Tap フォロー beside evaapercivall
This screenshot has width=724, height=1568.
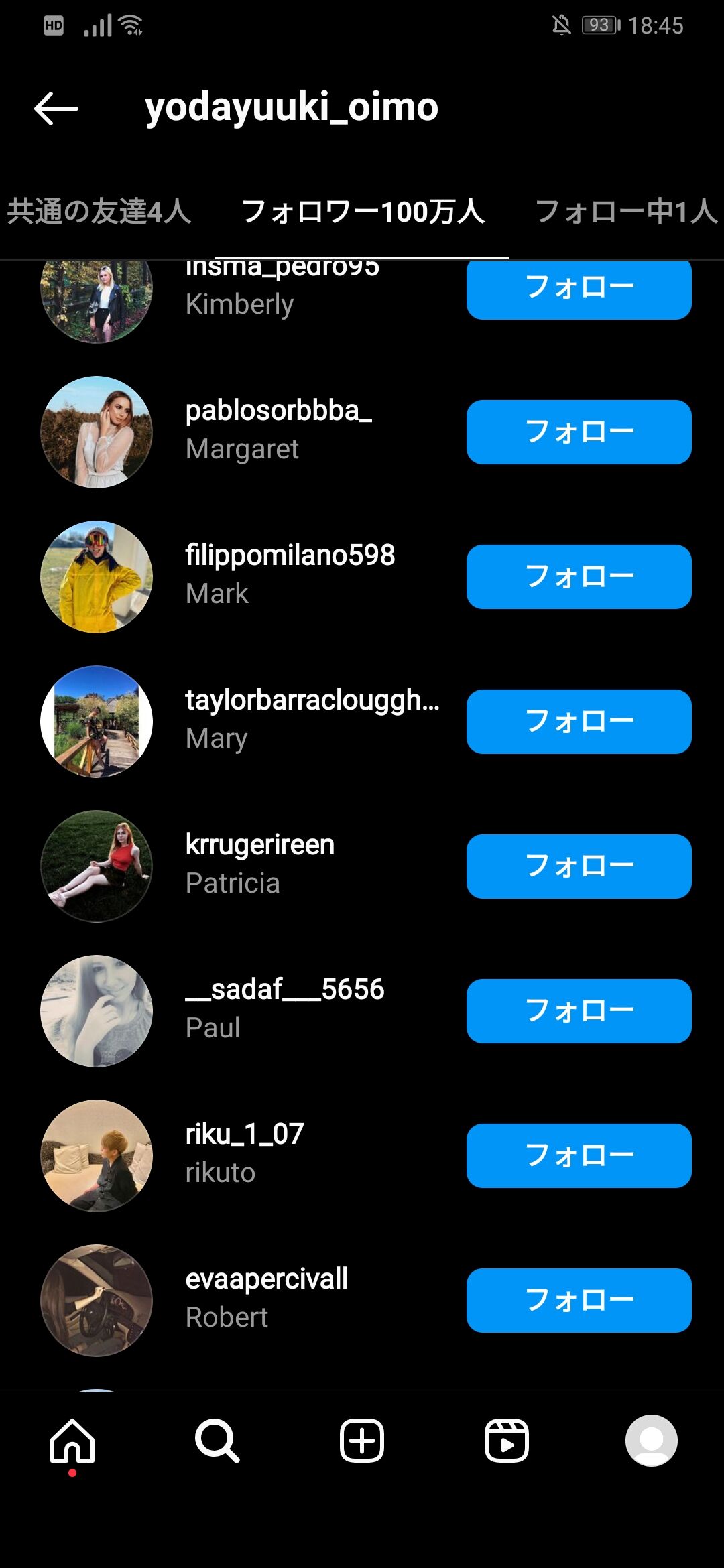coord(579,1301)
